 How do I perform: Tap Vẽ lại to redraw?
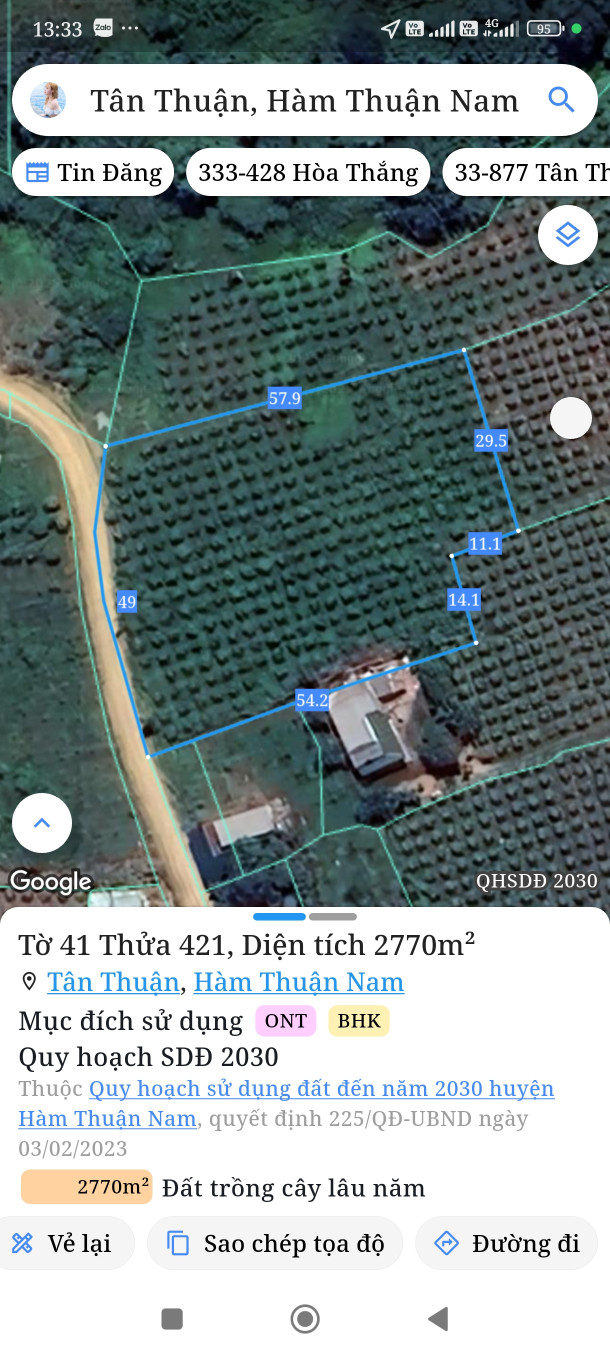(64, 1243)
